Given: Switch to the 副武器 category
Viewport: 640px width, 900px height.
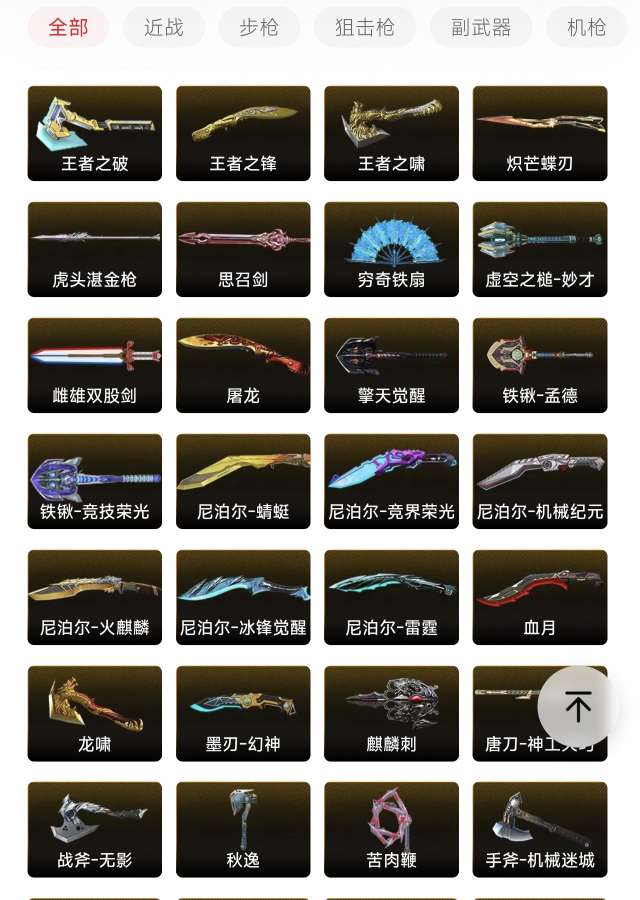Looking at the screenshot, I should [481, 27].
